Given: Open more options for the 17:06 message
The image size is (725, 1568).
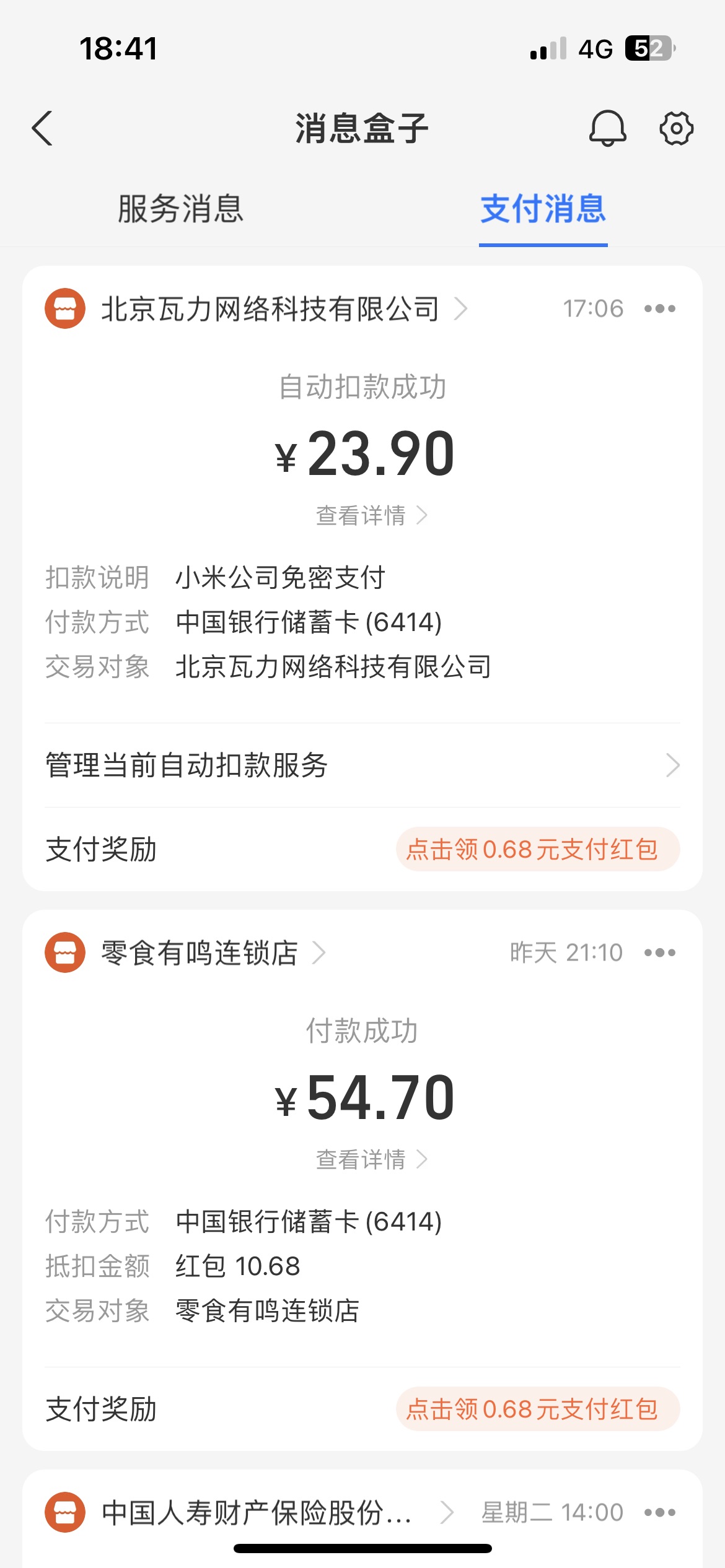Looking at the screenshot, I should (659, 308).
